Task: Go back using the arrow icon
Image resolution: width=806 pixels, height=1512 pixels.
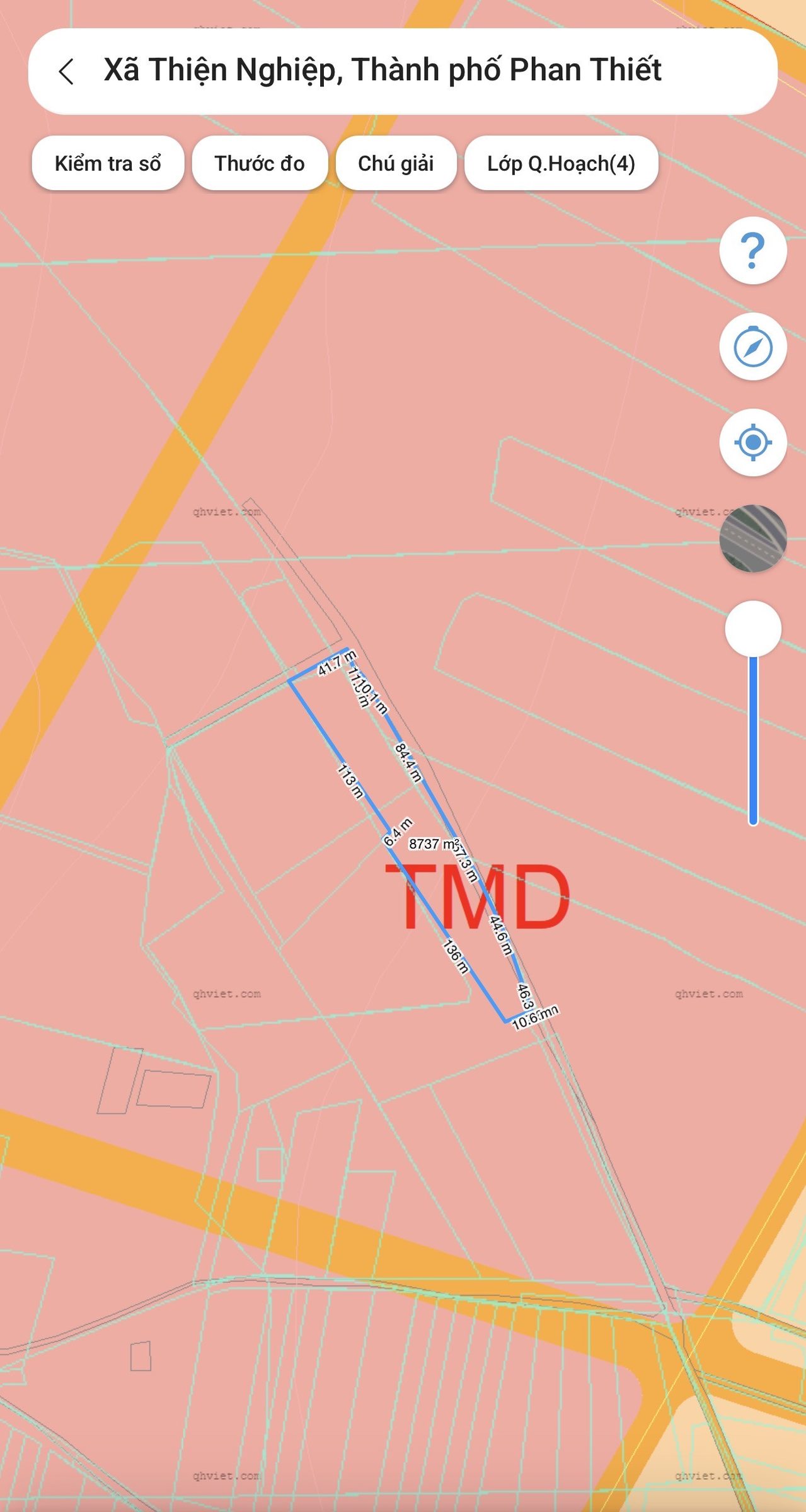Action: [x=67, y=71]
